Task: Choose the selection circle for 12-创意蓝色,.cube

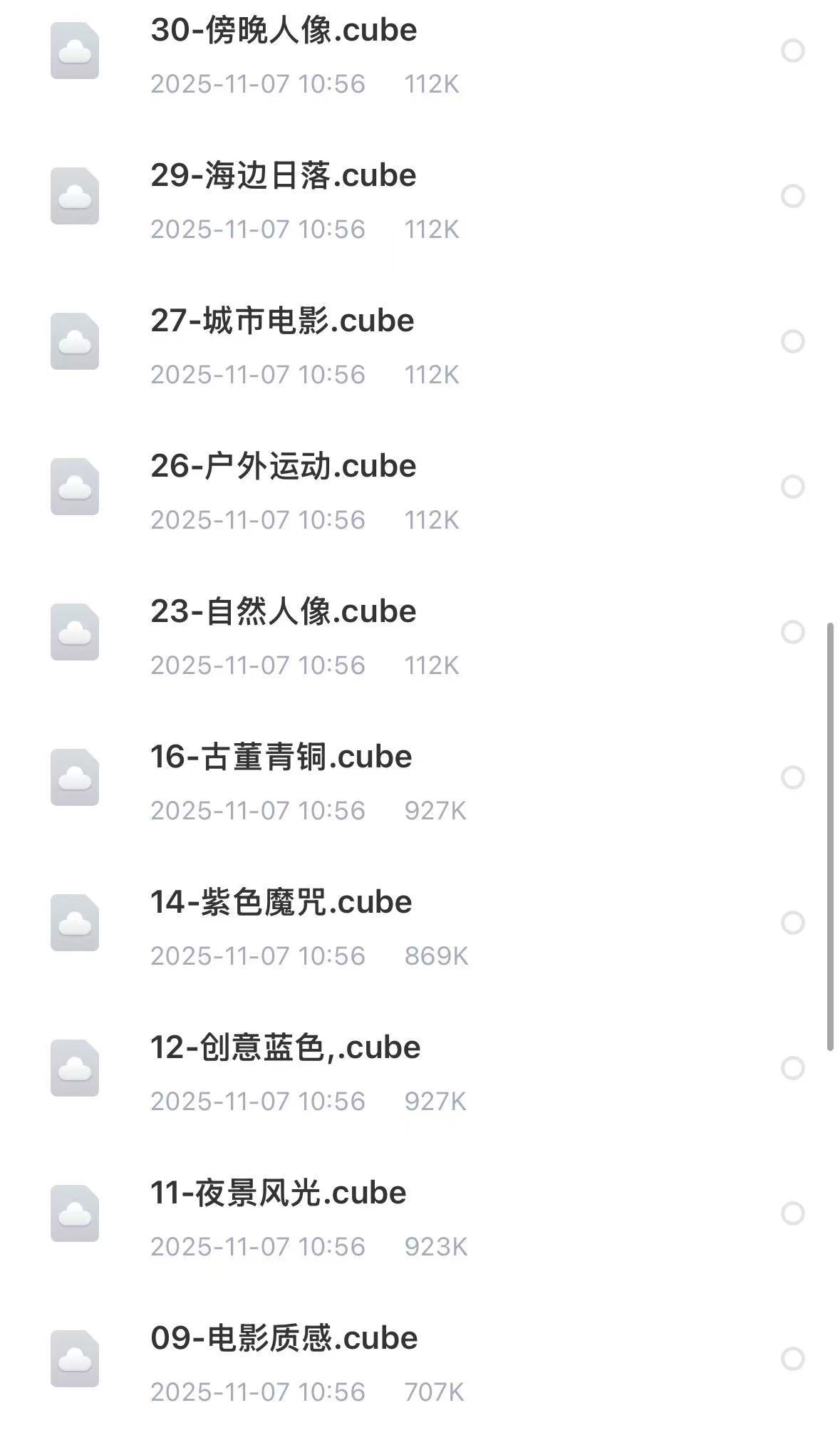Action: [792, 1068]
